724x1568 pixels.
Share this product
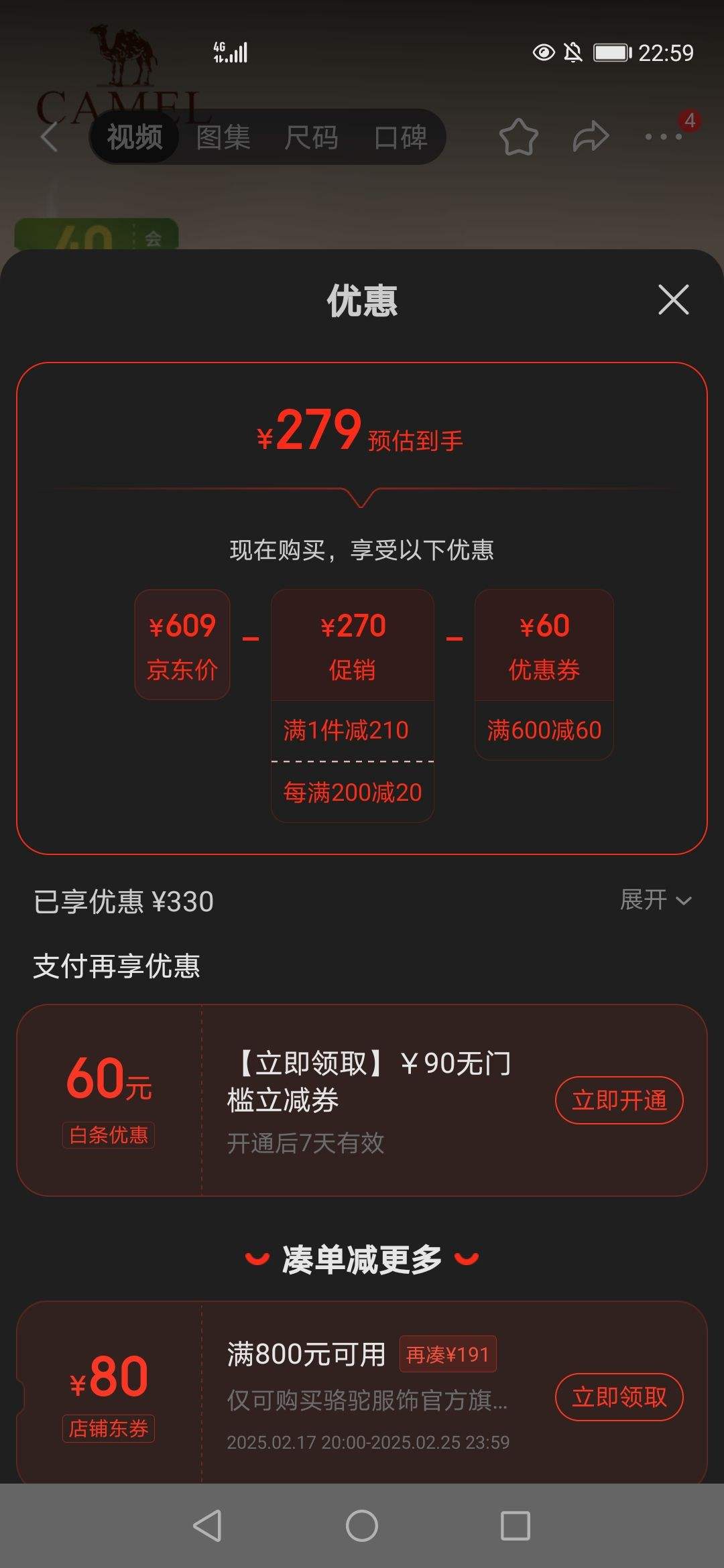(591, 137)
